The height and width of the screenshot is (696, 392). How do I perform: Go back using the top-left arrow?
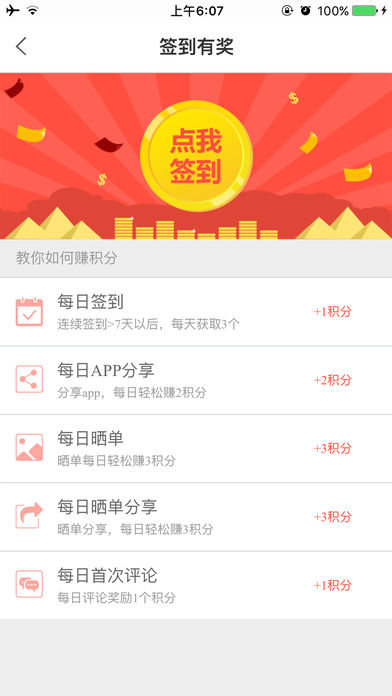[21, 46]
